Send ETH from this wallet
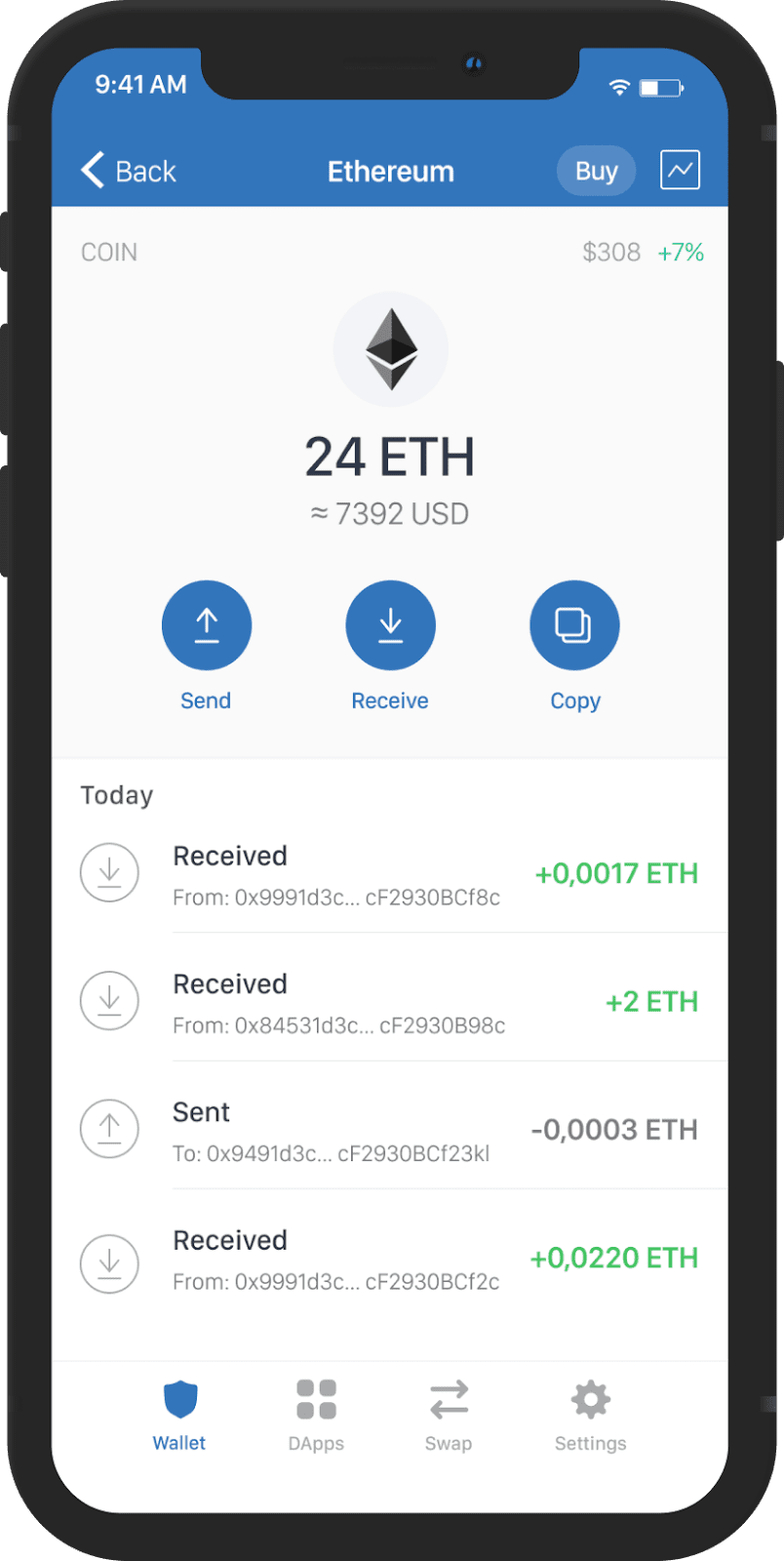The image size is (784, 1561). [x=207, y=625]
